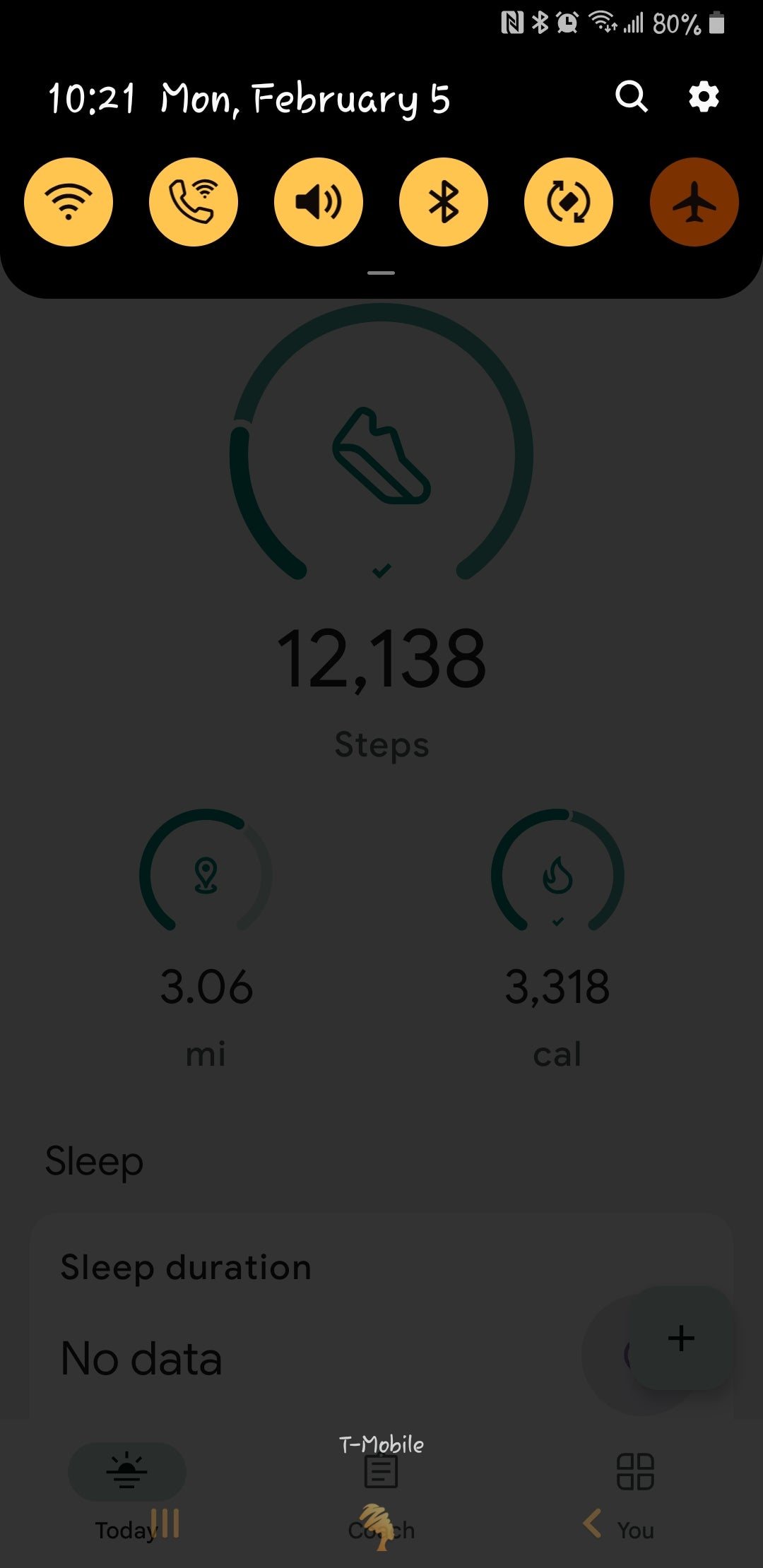Change the sound mode toggle
Image resolution: width=763 pixels, height=1568 pixels.
click(319, 202)
